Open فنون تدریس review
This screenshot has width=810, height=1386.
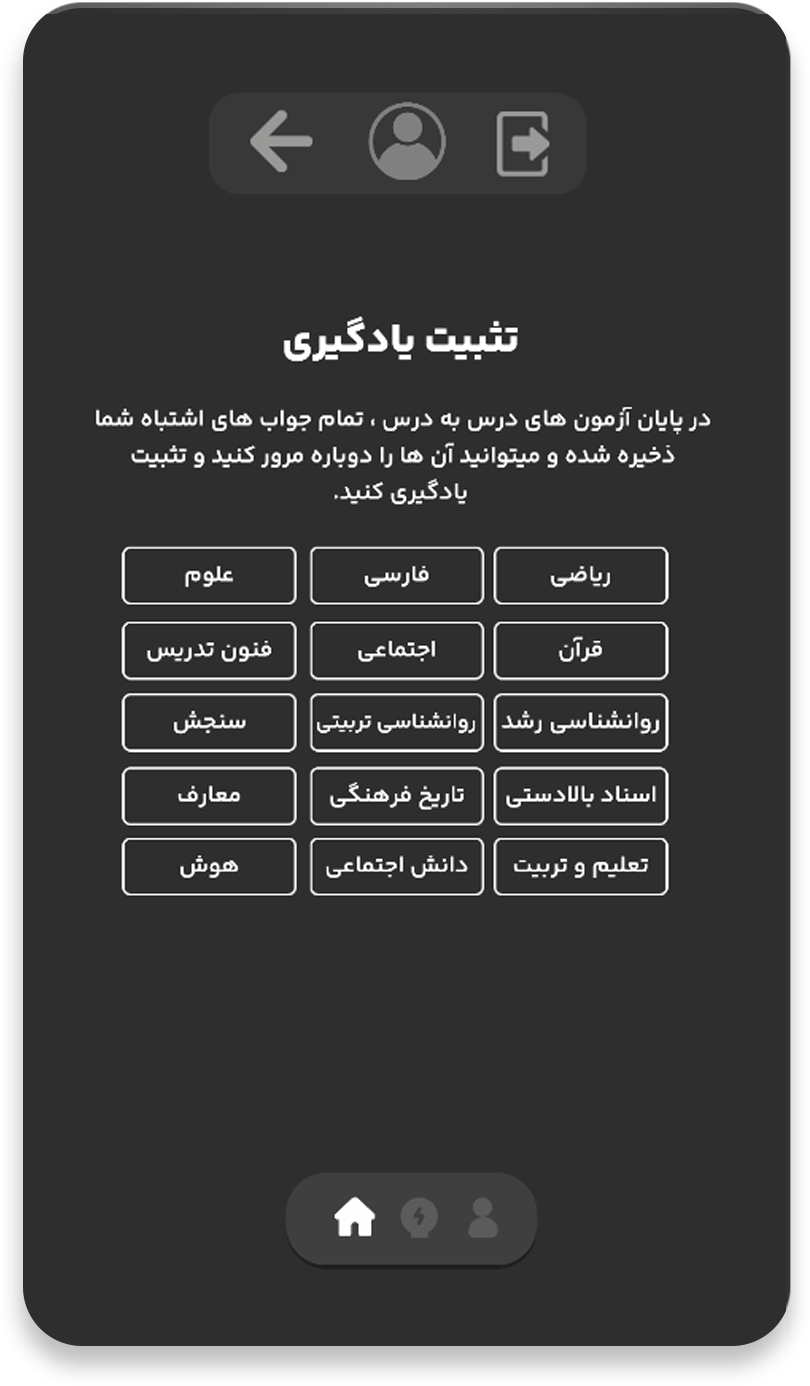208,650
